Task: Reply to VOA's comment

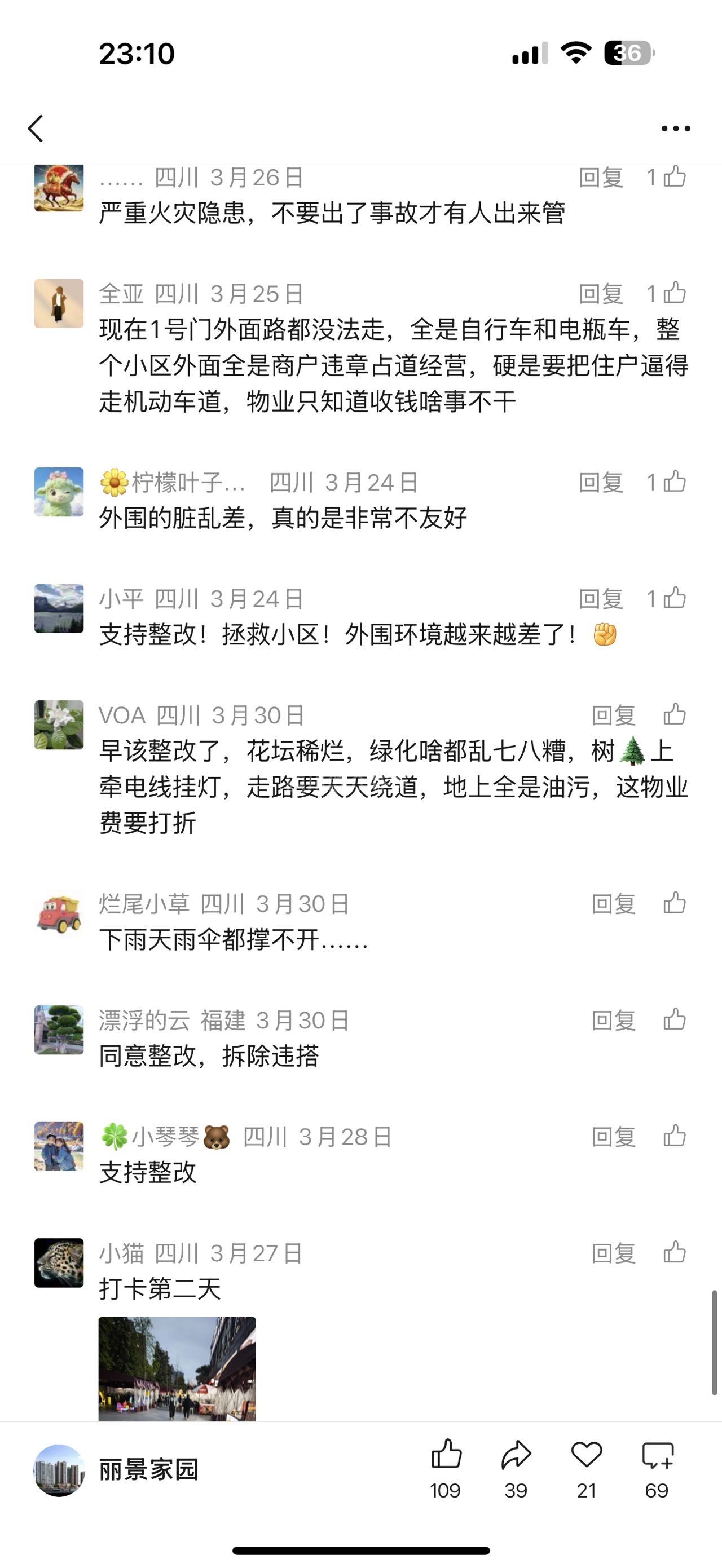Action: tap(613, 715)
